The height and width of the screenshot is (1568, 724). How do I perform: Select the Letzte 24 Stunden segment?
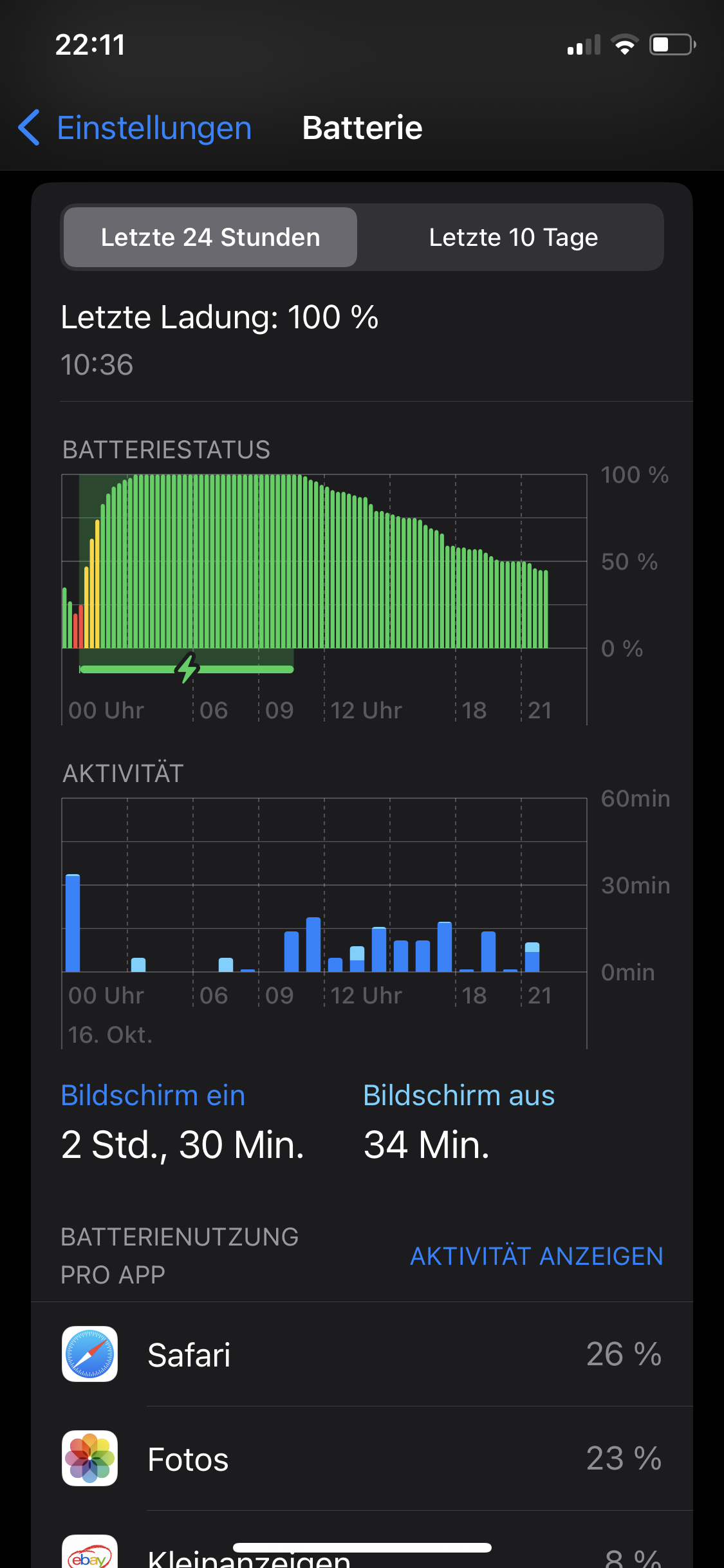210,238
